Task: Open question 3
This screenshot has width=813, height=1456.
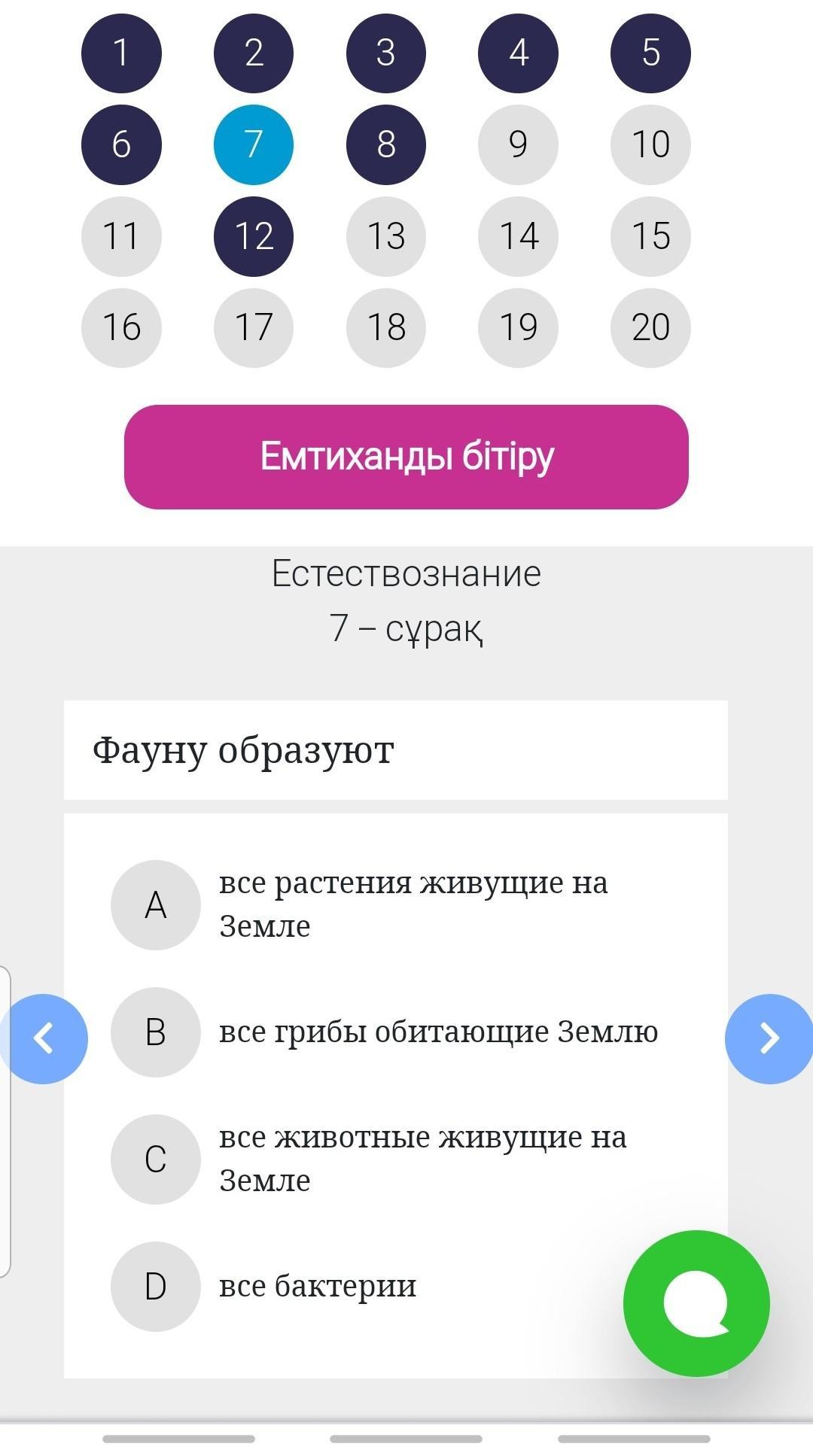Action: 386,53
